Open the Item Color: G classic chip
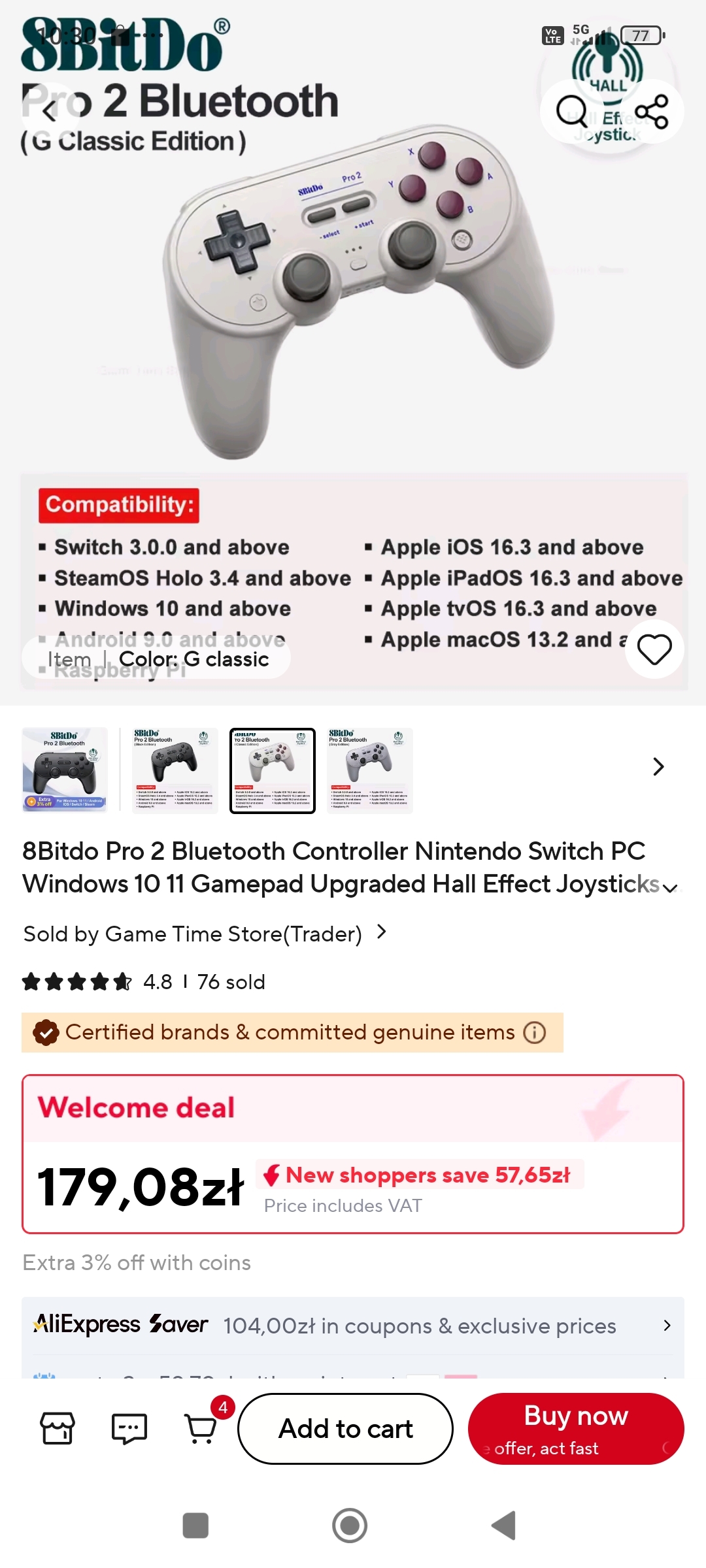 (x=157, y=659)
